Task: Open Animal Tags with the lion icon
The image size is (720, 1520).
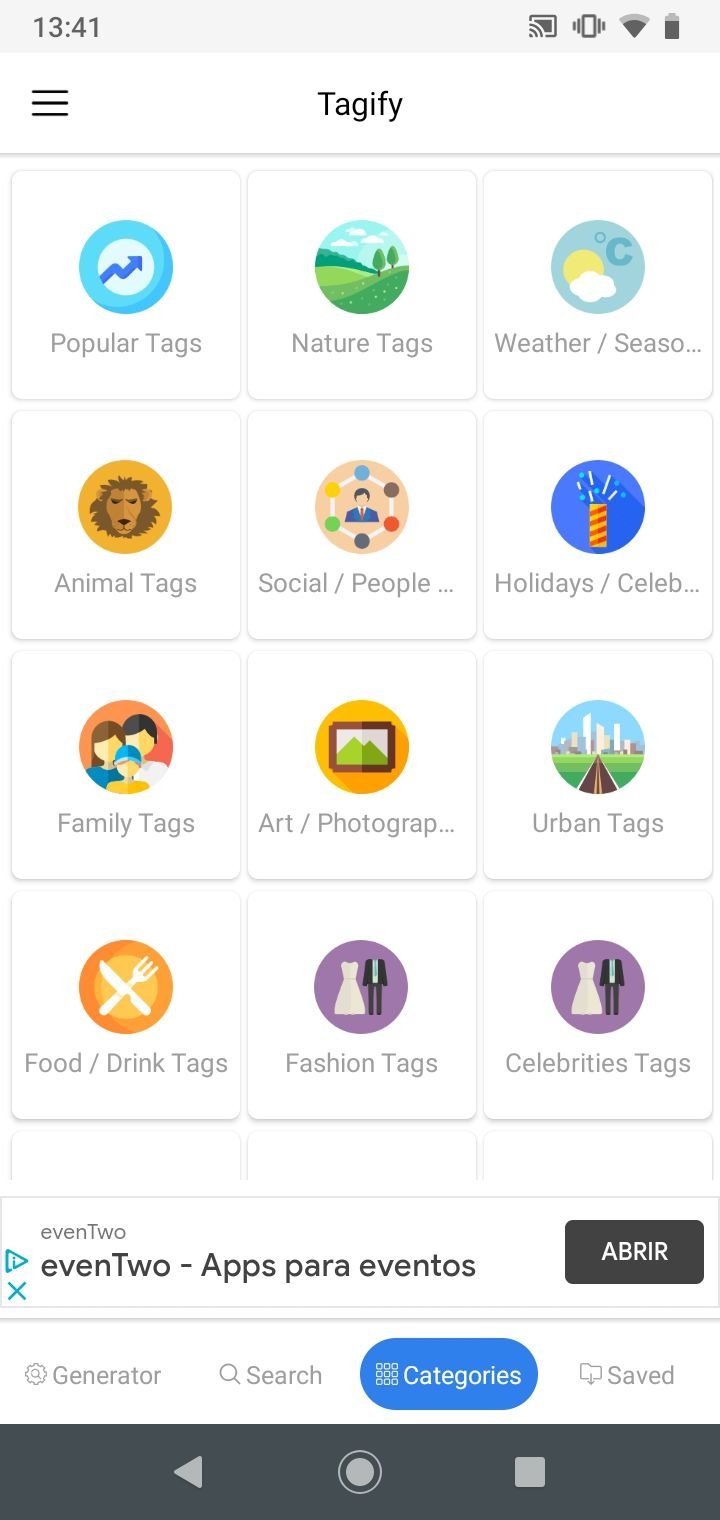Action: tap(126, 525)
